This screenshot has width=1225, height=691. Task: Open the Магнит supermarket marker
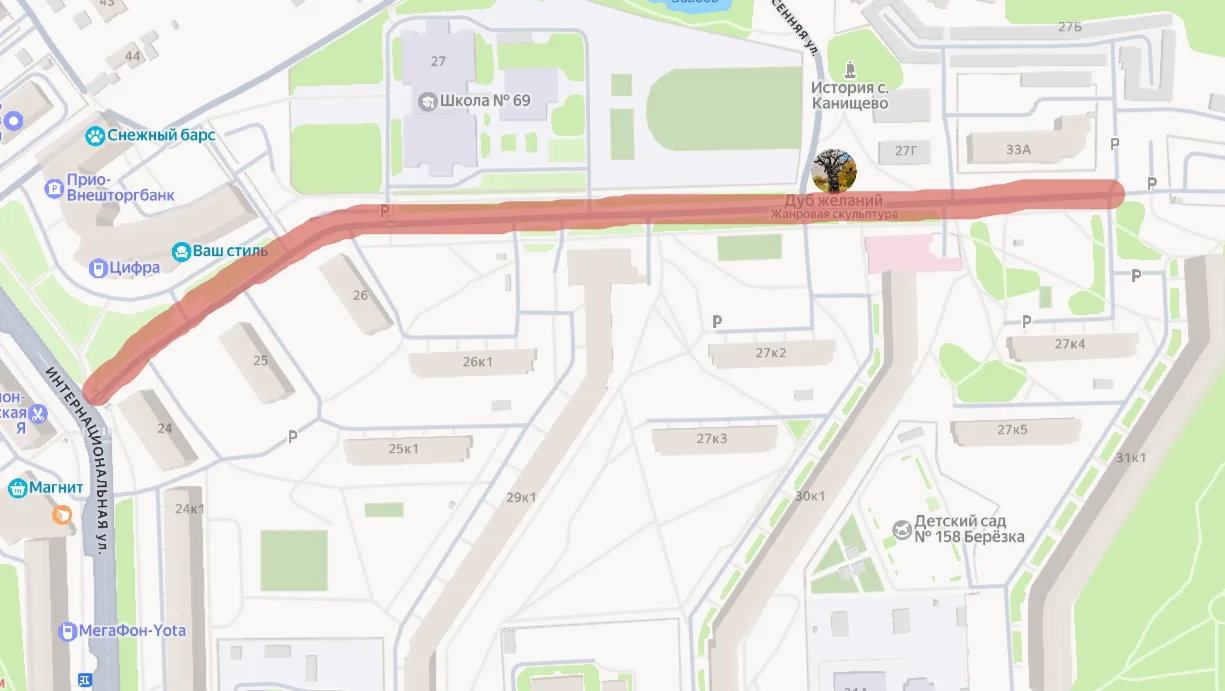pyautogui.click(x=17, y=488)
